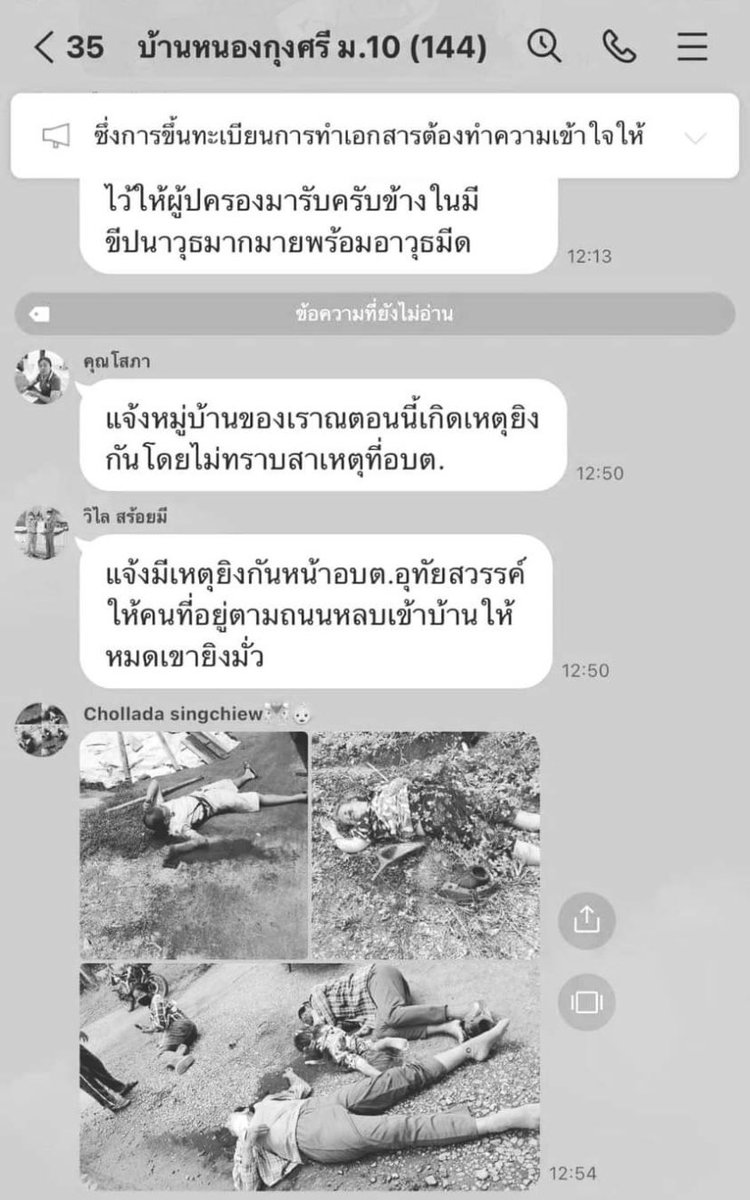View Chollada's photos as an album
Screen dimensions: 750x1200
tap(586, 1002)
